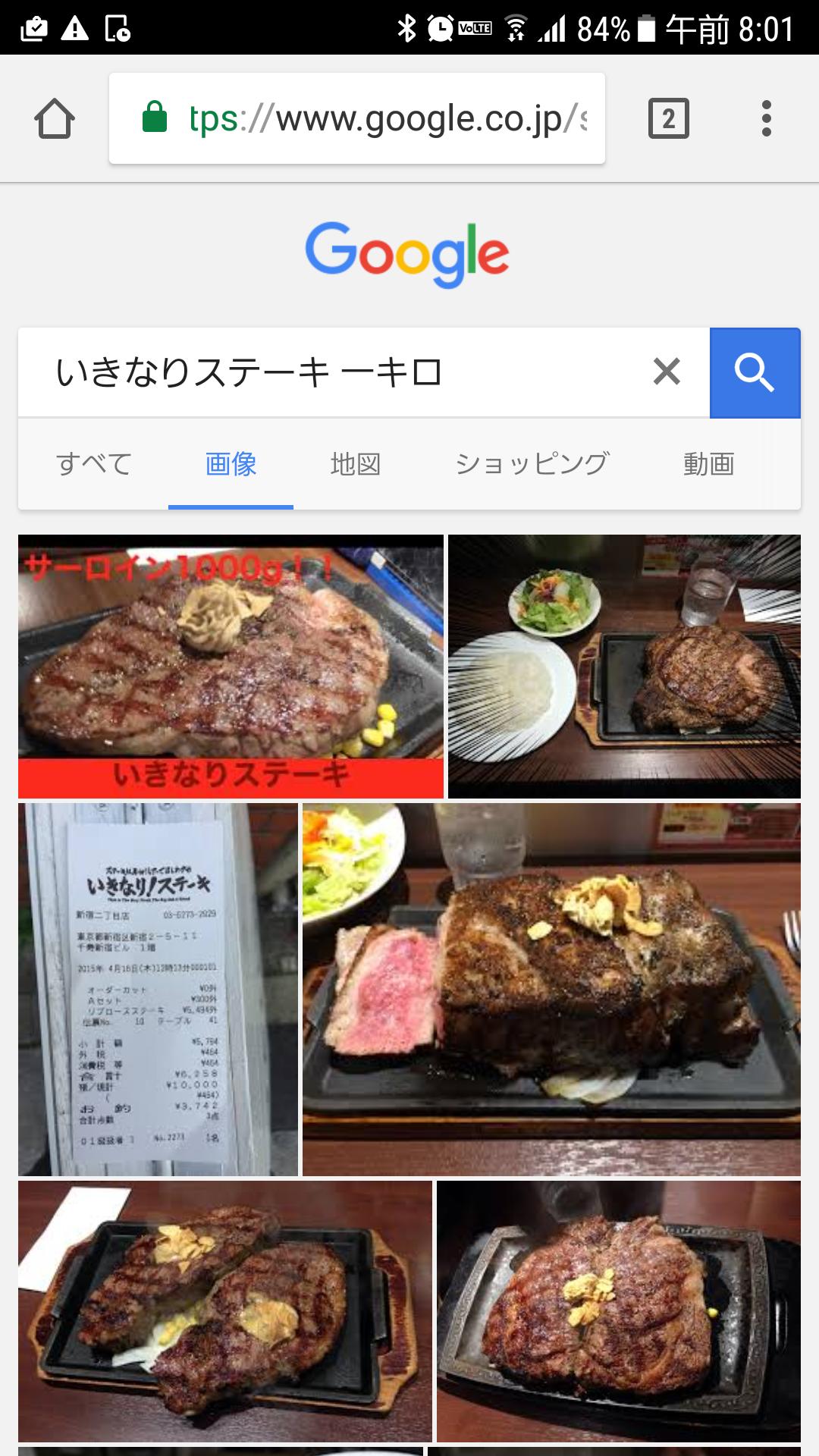Open the サーロイン1000g steak image result
Screen dimensions: 819x1456
tap(231, 667)
